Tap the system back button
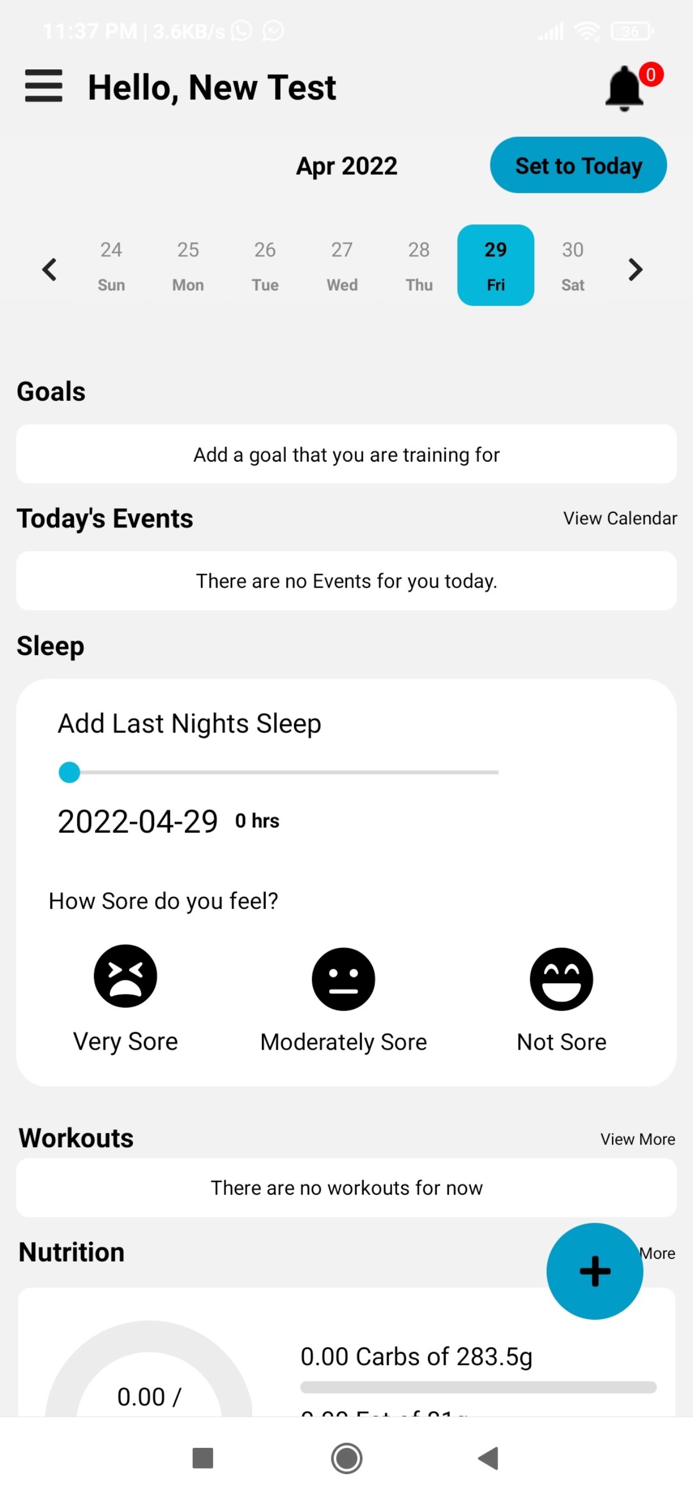The height and width of the screenshot is (1500, 693). tap(488, 1458)
